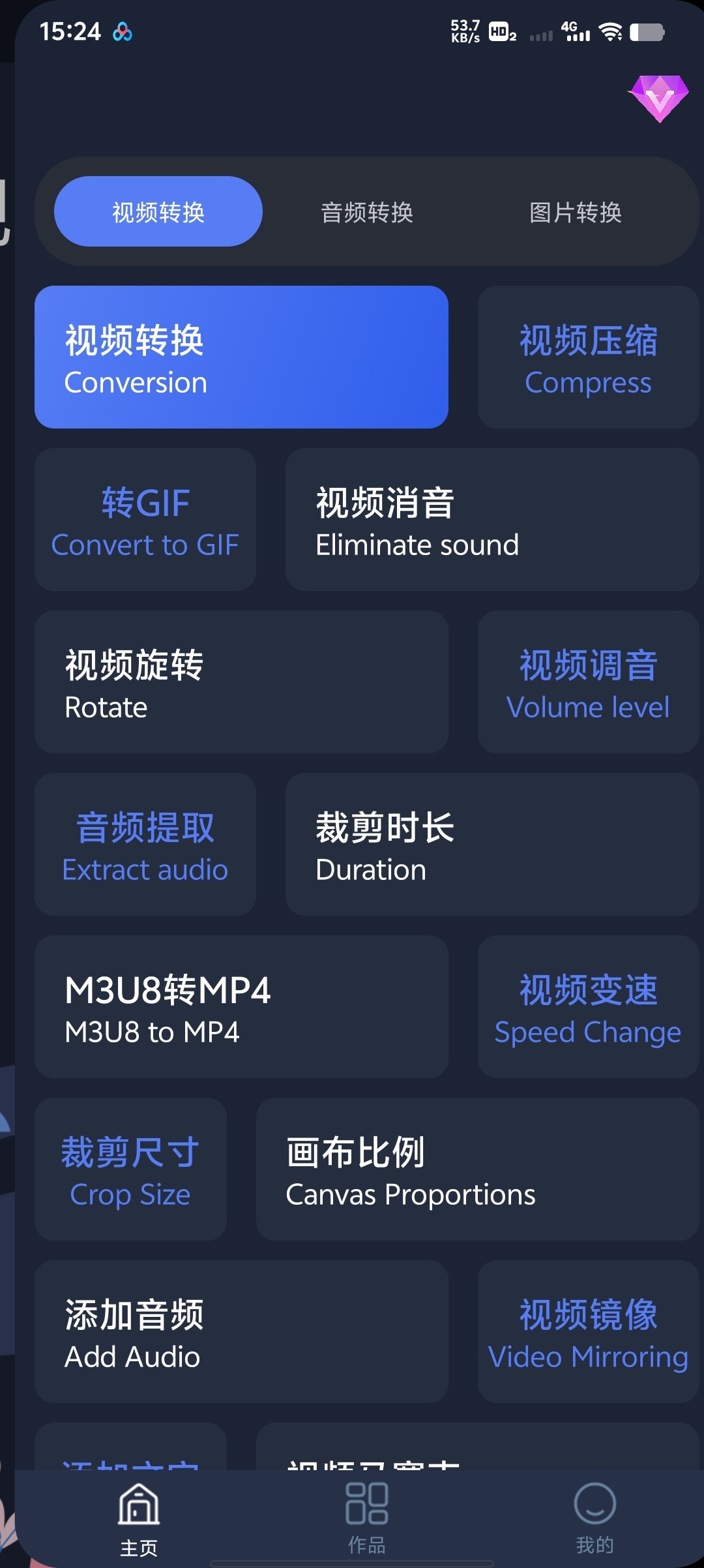Open Canvas Proportions tool
The height and width of the screenshot is (1568, 704).
pyautogui.click(x=477, y=1169)
